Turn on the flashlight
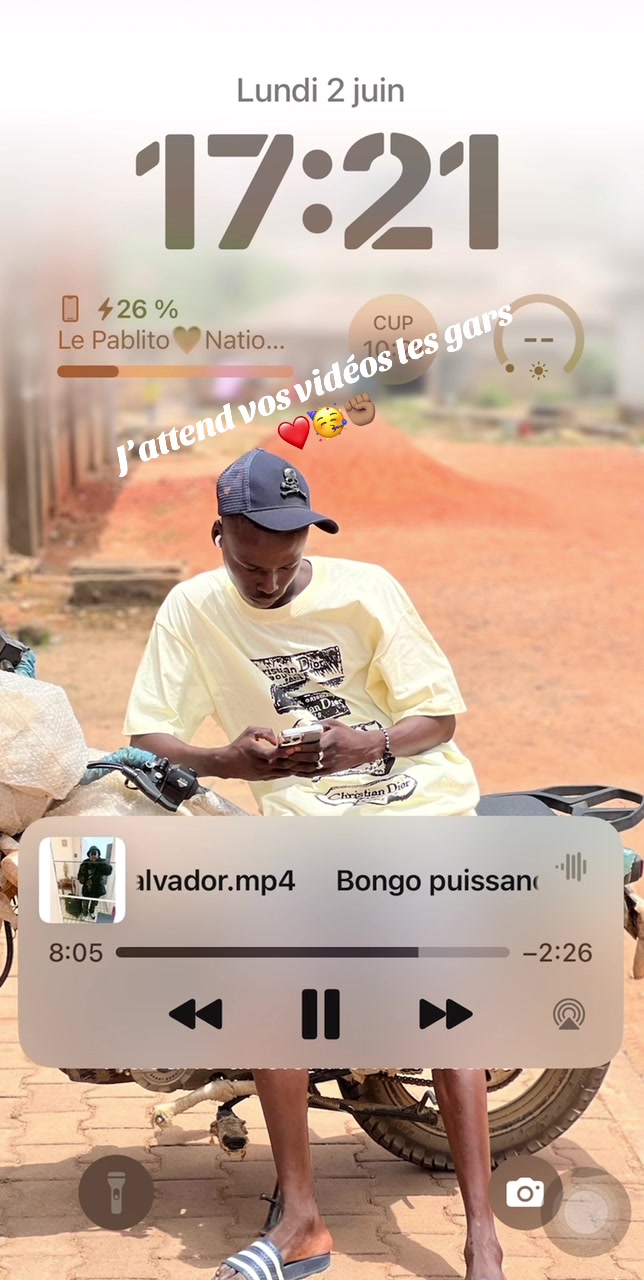Image resolution: width=644 pixels, height=1280 pixels. (x=116, y=1192)
